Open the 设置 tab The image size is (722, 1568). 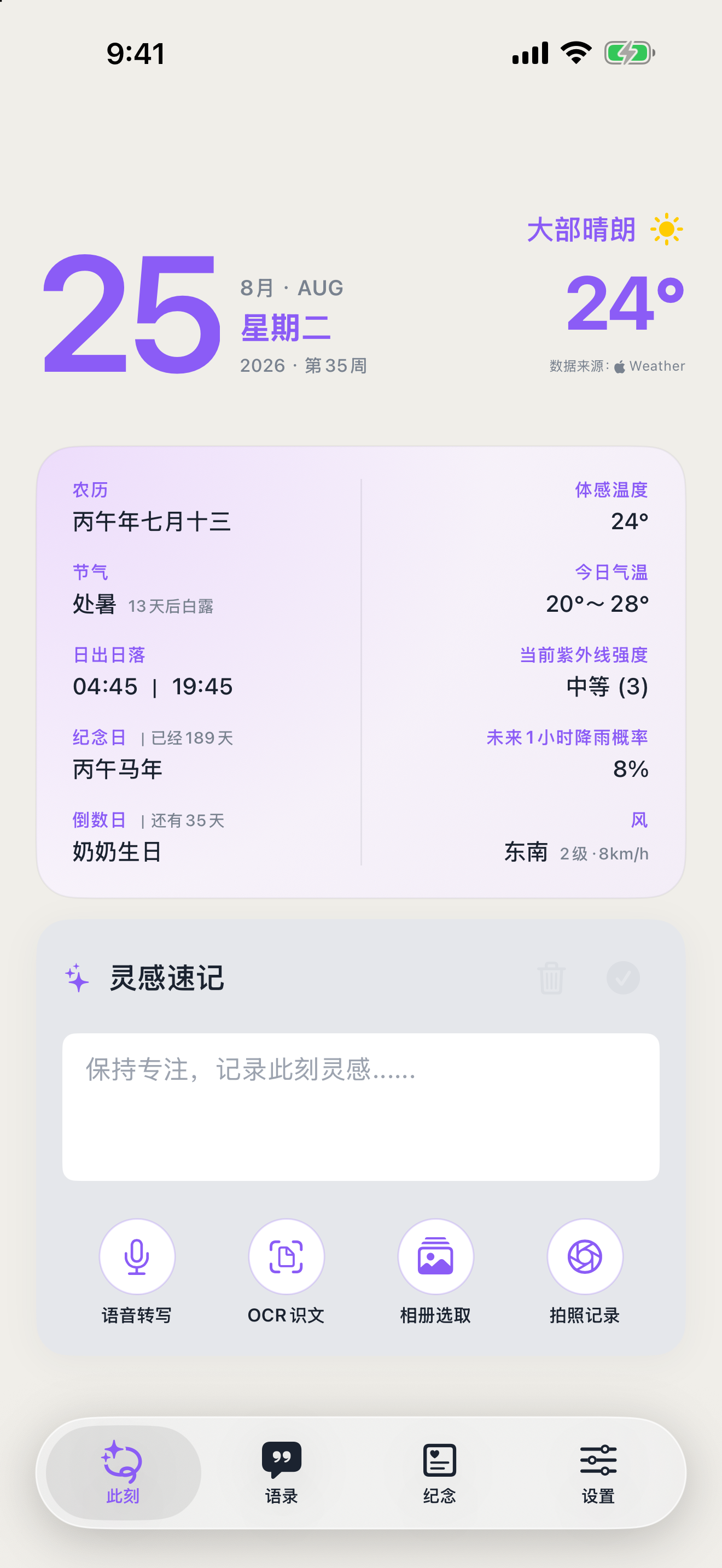coord(598,1472)
